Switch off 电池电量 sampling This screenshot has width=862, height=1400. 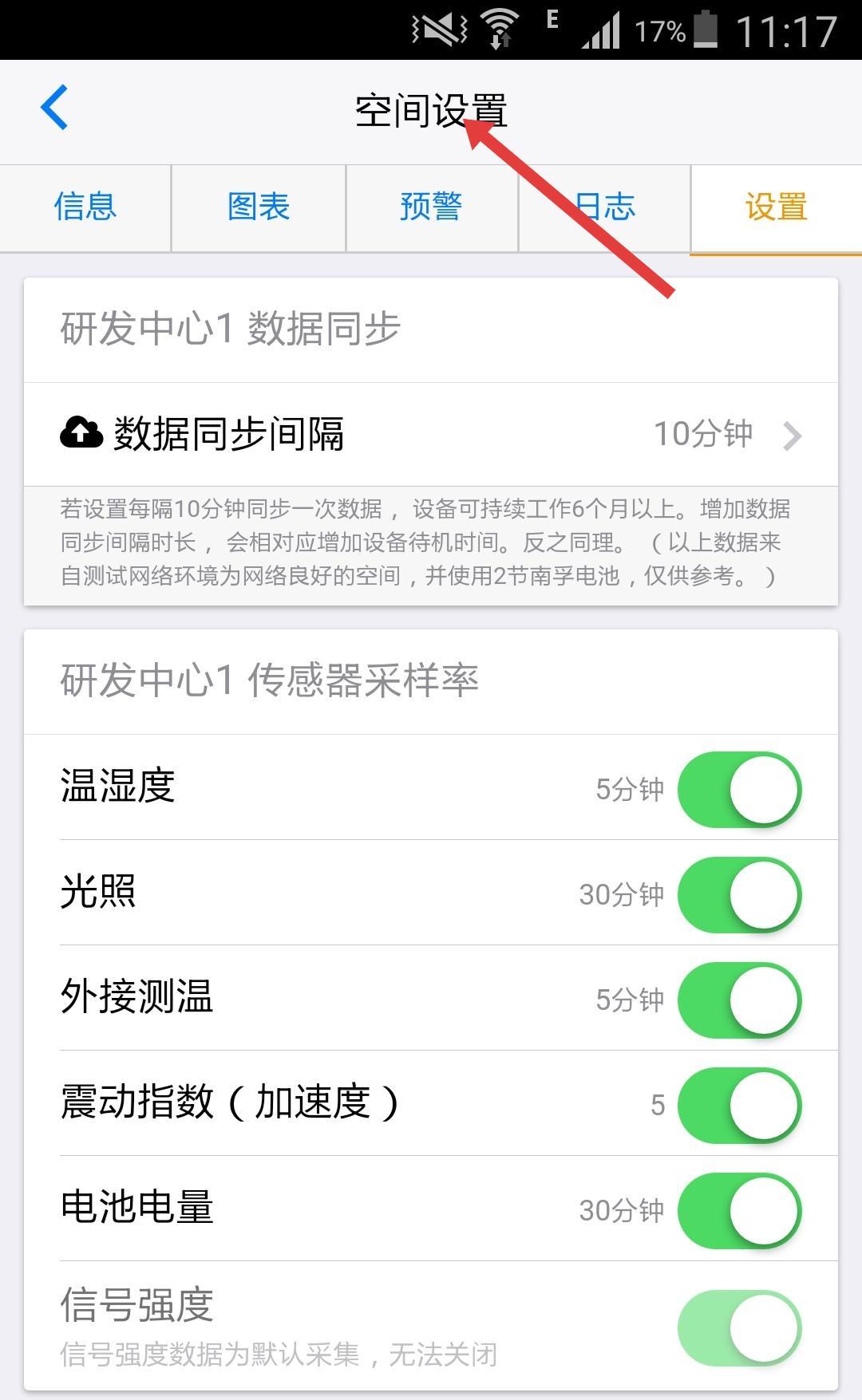(x=740, y=1210)
